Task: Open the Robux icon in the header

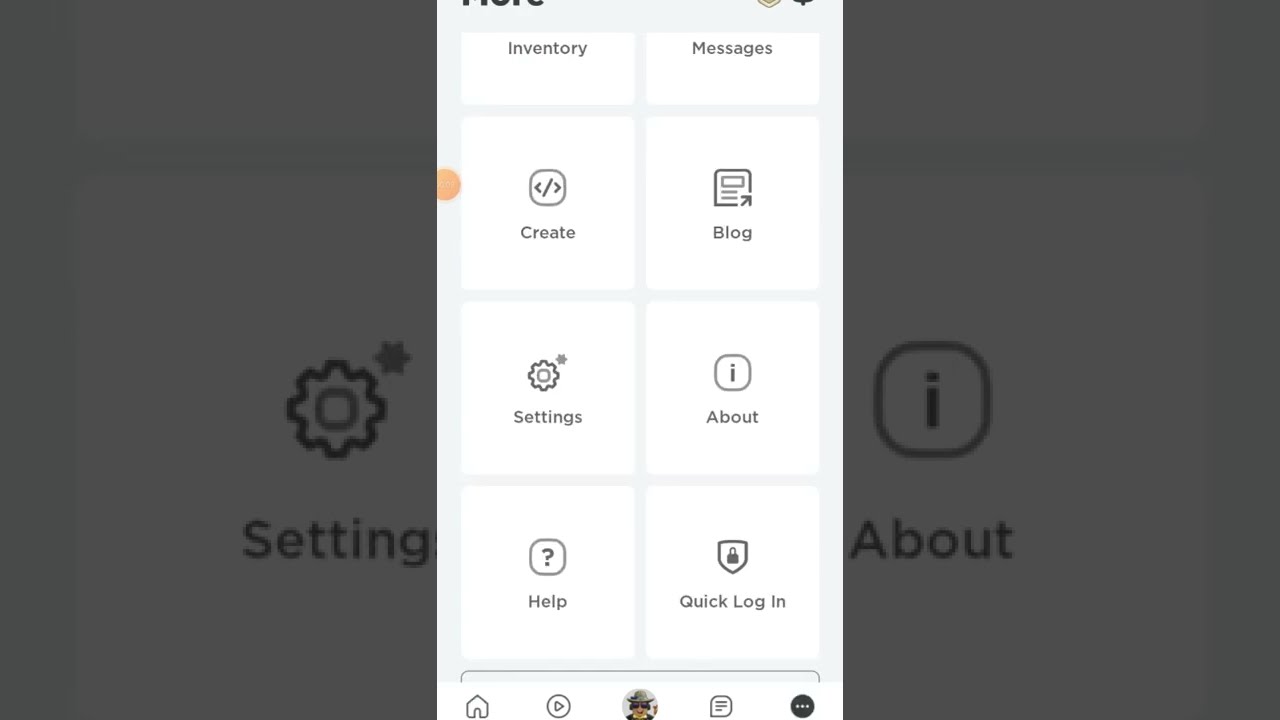Action: [x=768, y=3]
